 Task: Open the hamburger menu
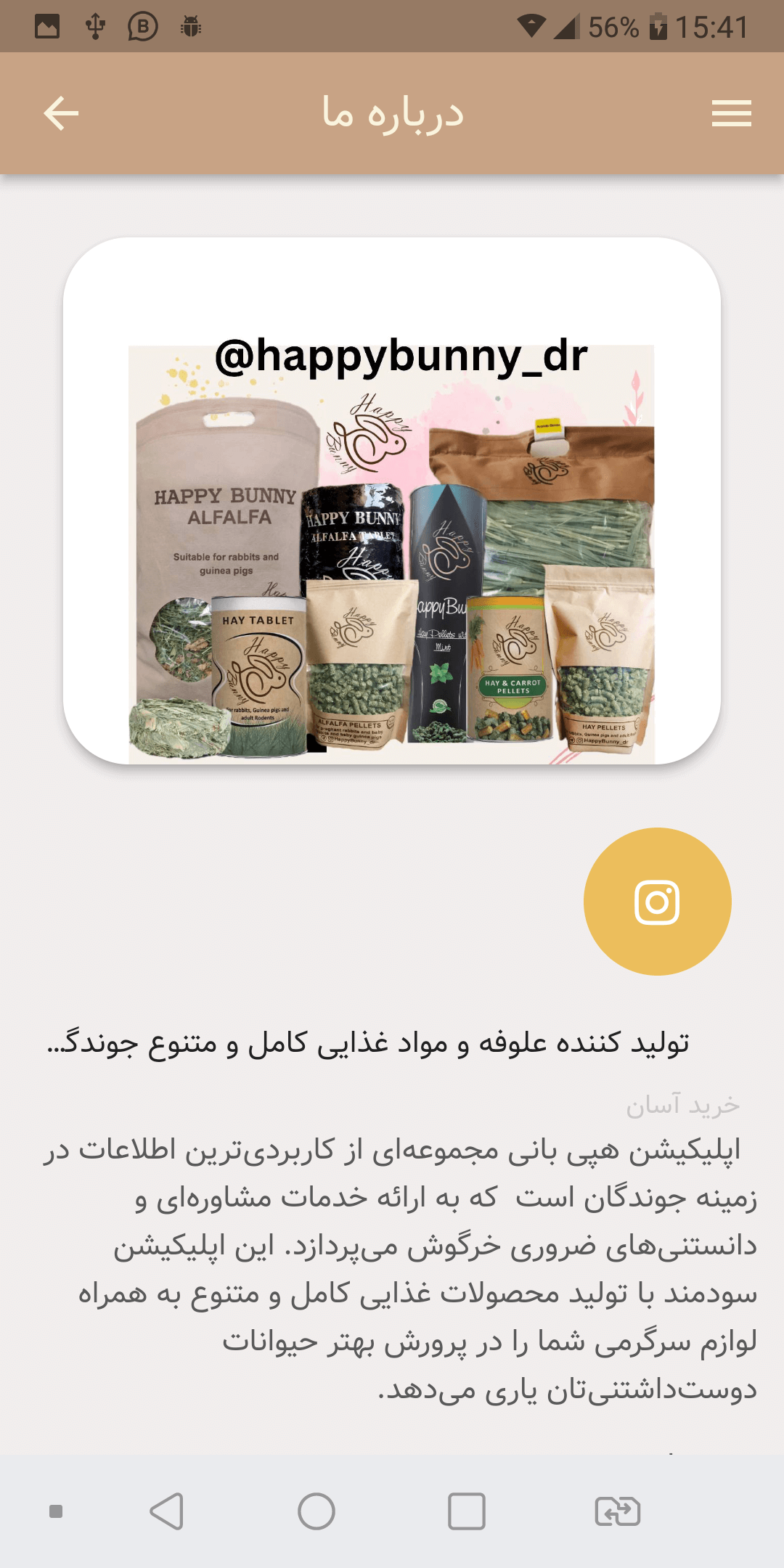(731, 113)
